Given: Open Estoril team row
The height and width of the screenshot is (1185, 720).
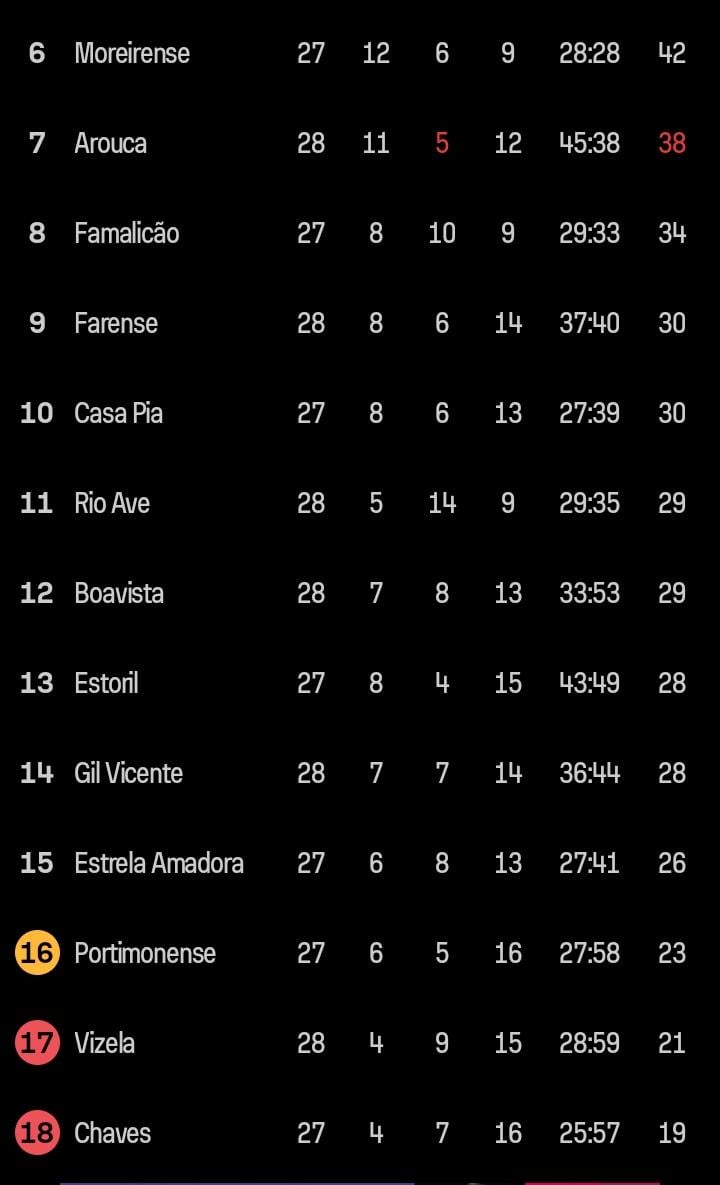Looking at the screenshot, I should [x=360, y=682].
